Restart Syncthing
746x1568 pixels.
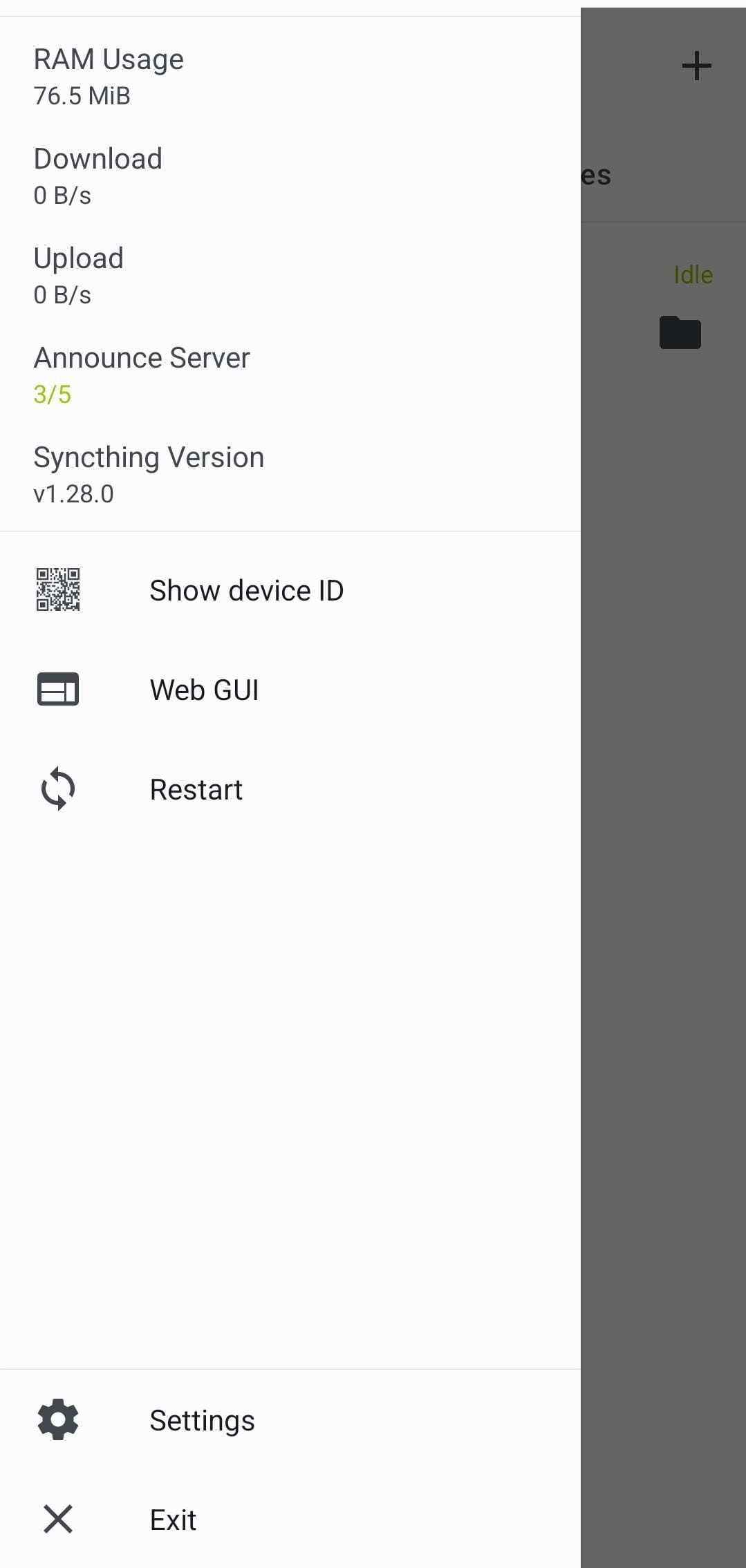[196, 789]
